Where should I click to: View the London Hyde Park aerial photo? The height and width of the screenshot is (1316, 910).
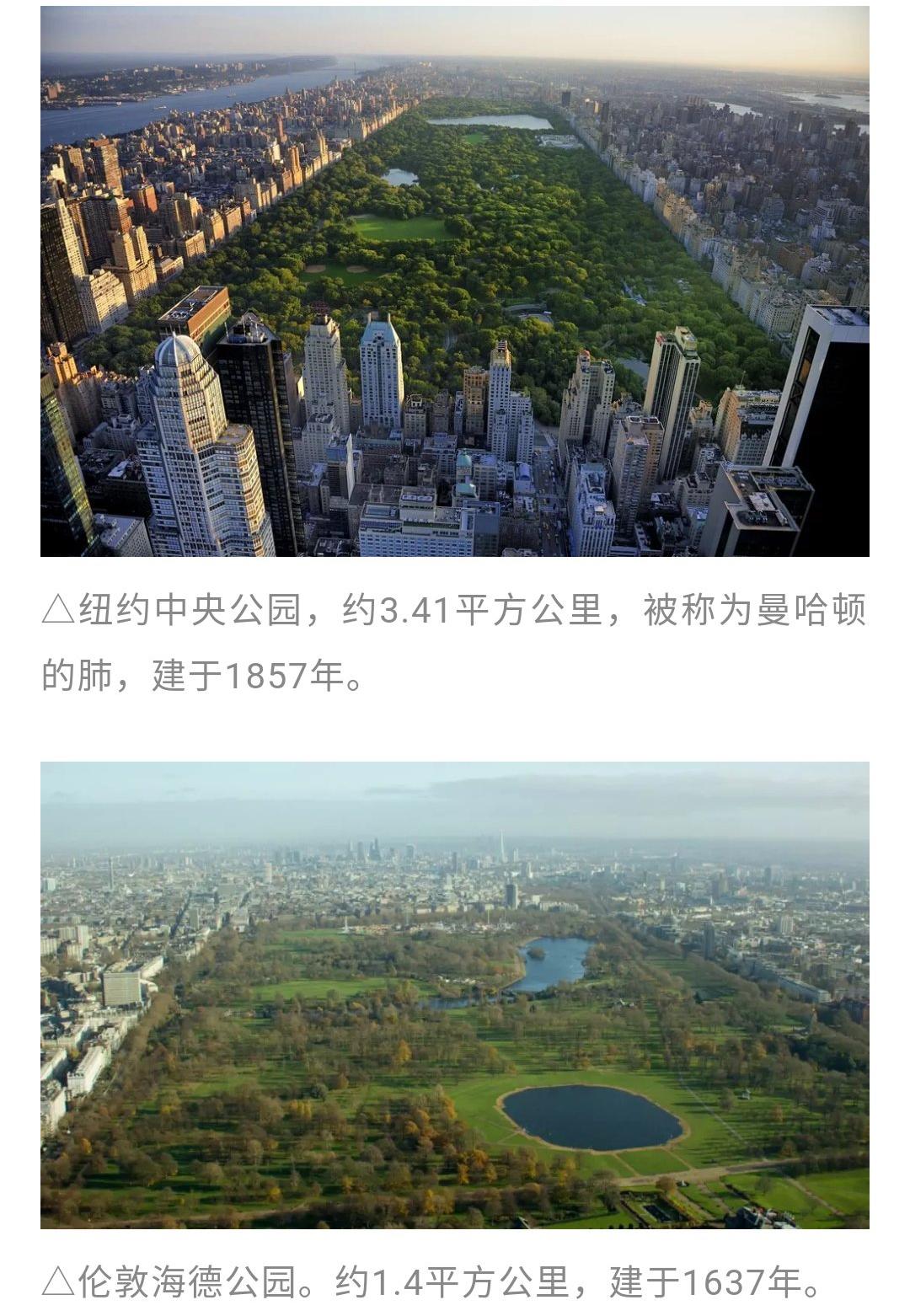click(455, 994)
